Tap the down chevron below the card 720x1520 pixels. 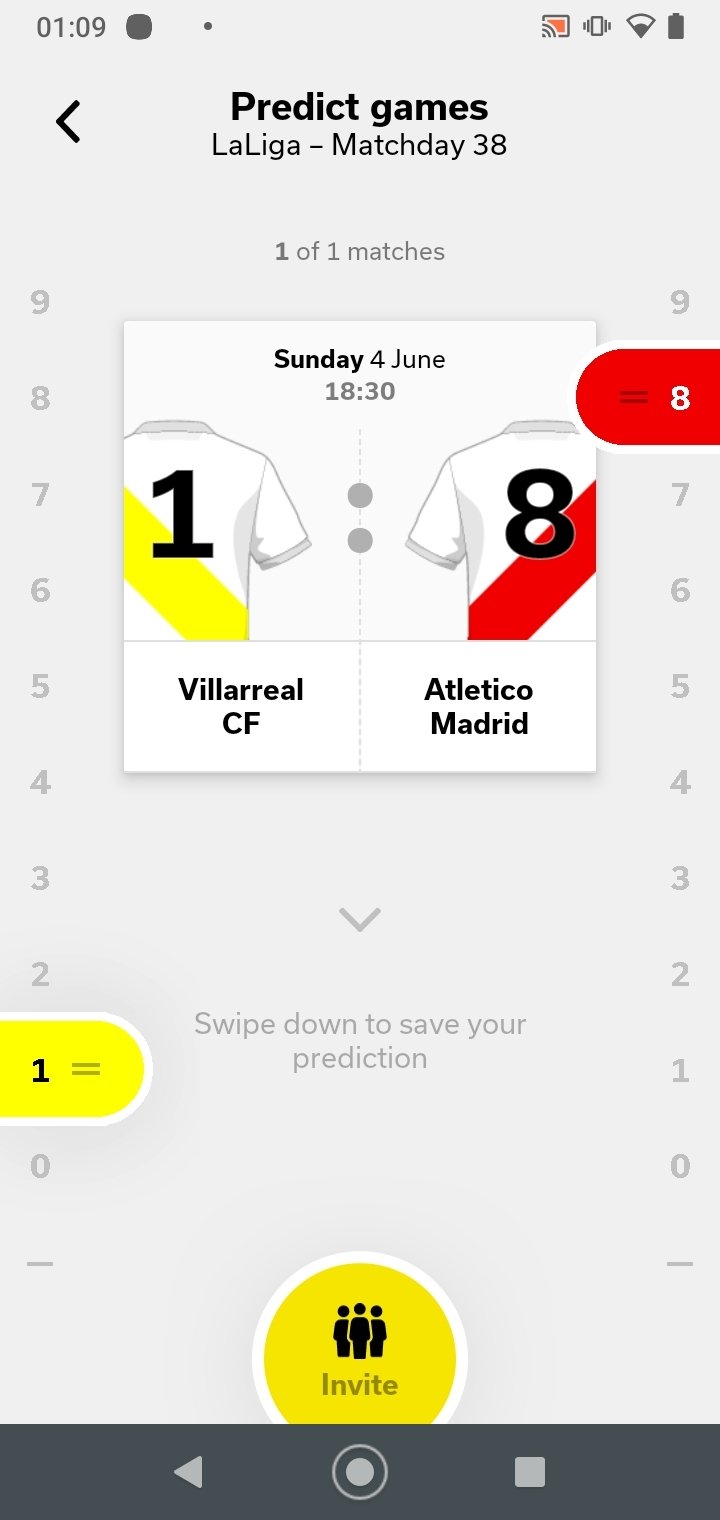pyautogui.click(x=360, y=918)
